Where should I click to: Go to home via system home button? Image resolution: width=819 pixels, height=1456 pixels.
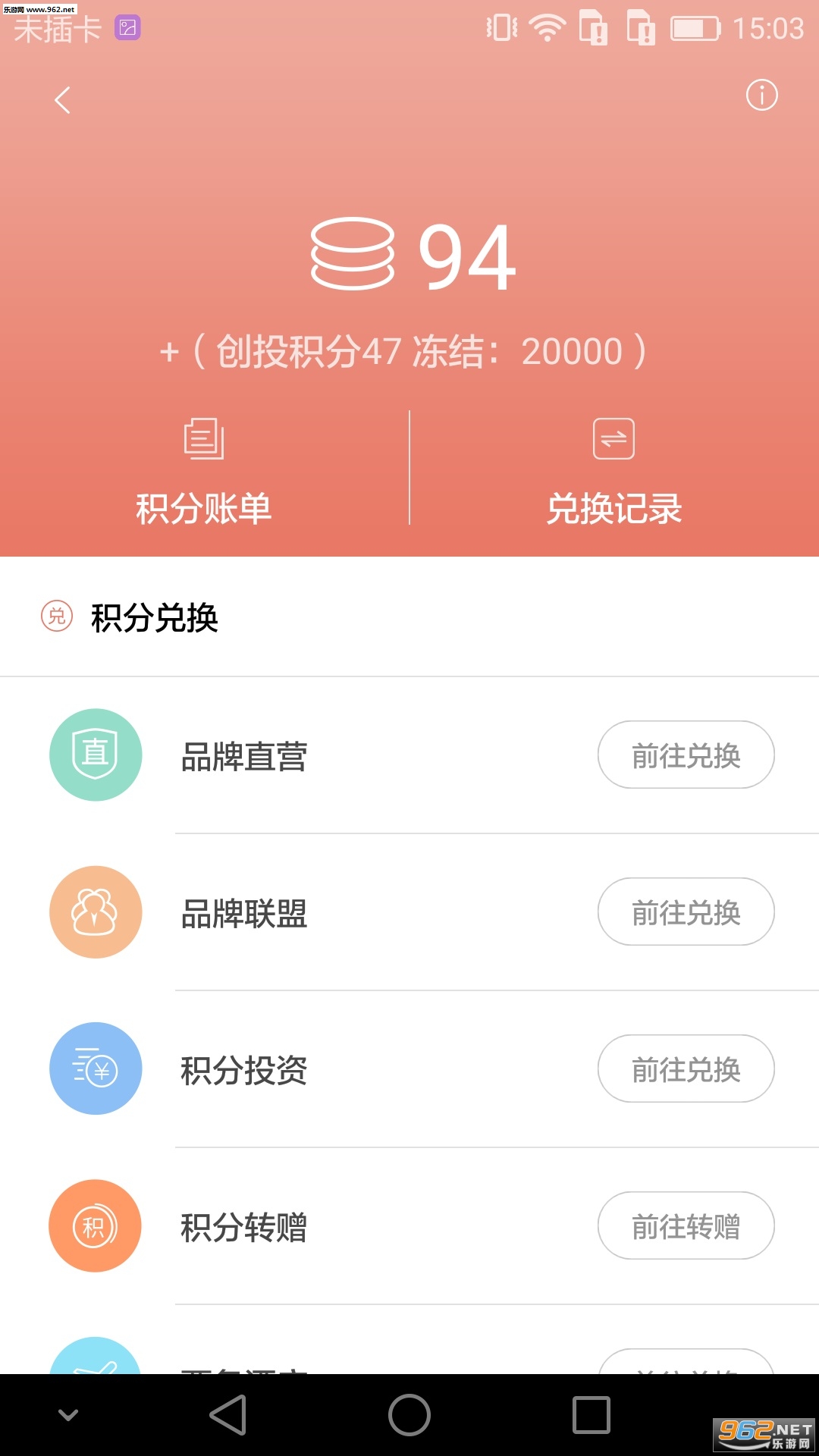[409, 1415]
